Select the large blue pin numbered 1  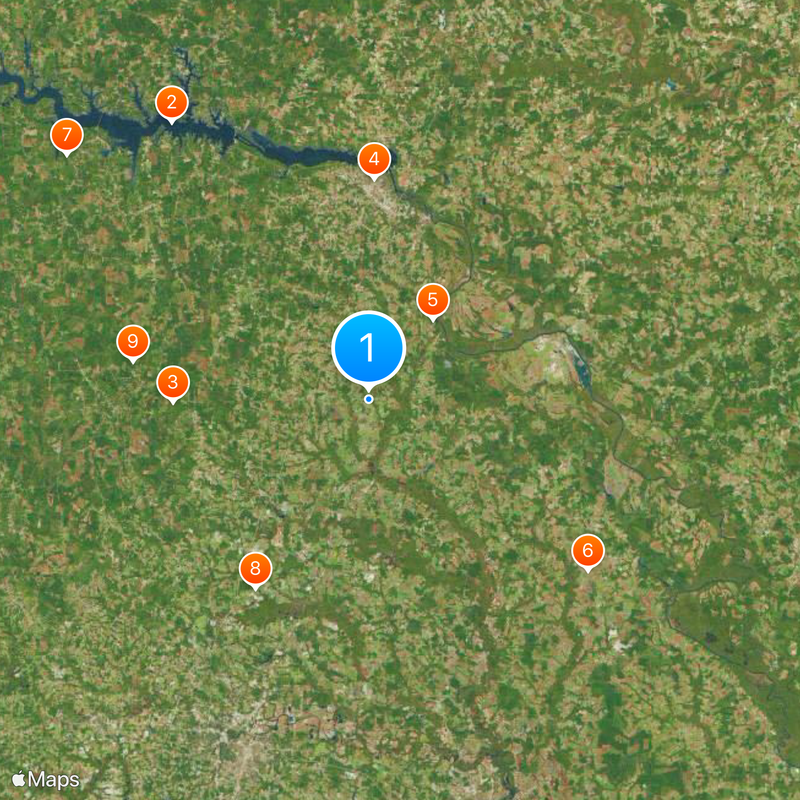click(368, 347)
